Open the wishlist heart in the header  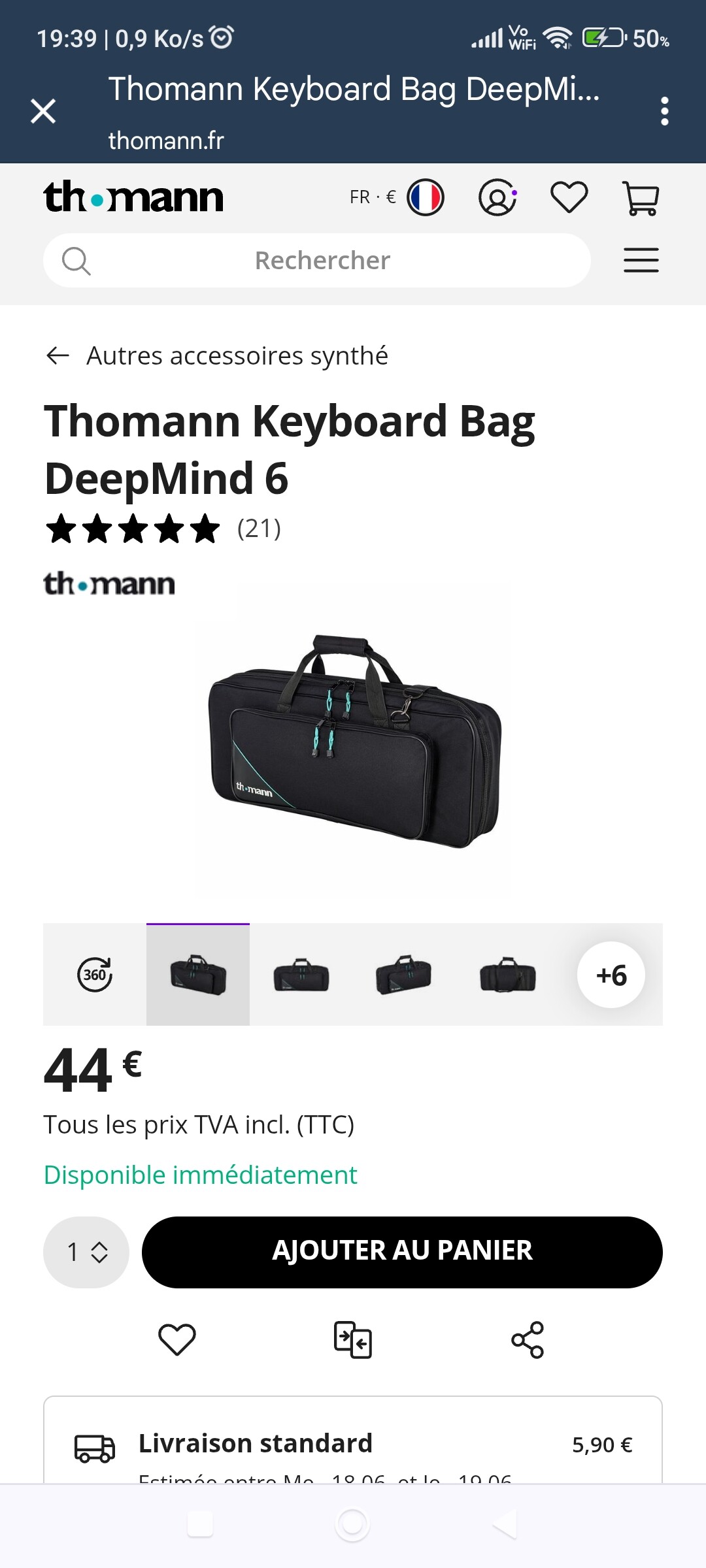click(569, 197)
